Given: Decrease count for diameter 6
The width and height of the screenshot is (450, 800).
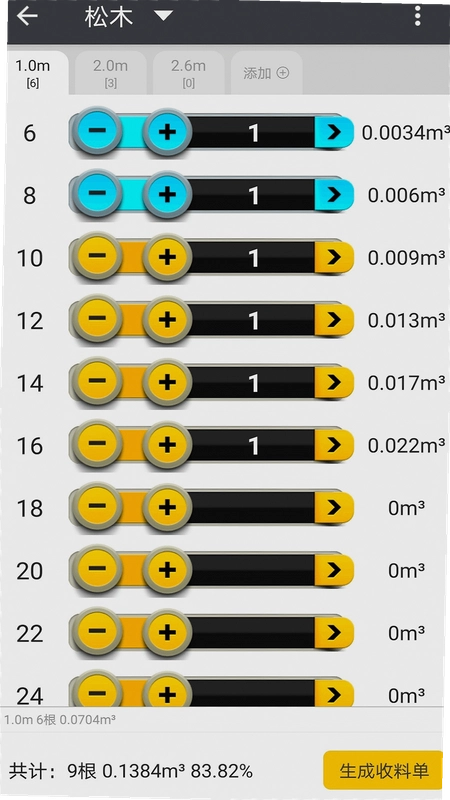Looking at the screenshot, I should 97,132.
